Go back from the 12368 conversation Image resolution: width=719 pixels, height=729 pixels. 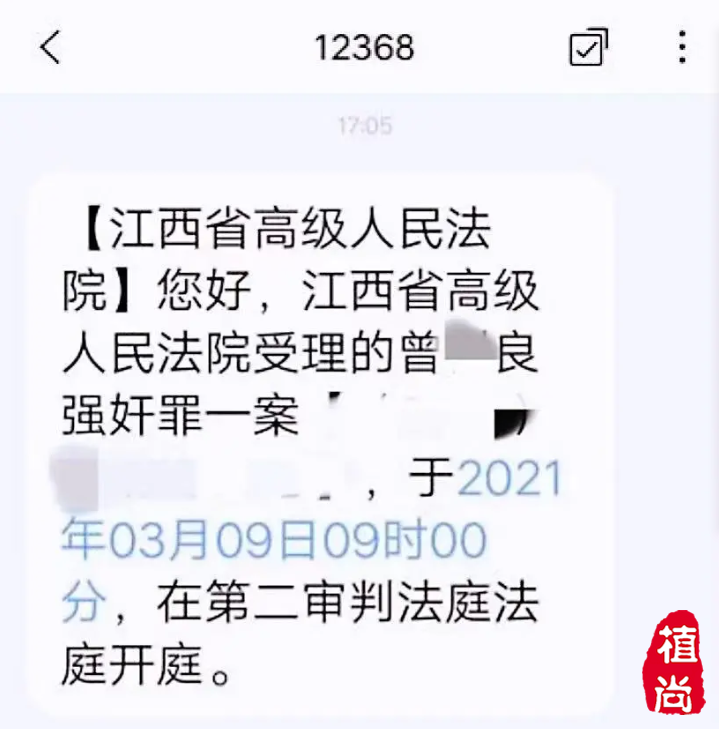(50, 47)
